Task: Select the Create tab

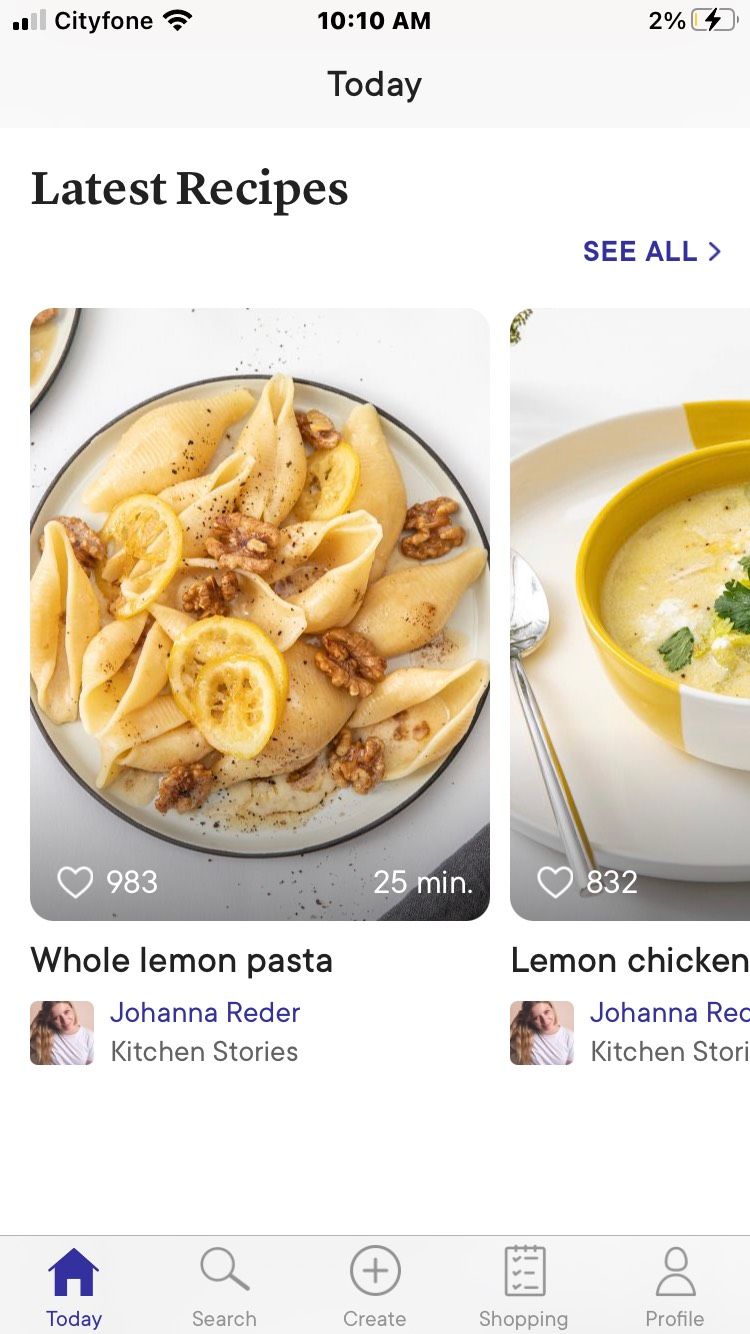Action: [x=375, y=1286]
